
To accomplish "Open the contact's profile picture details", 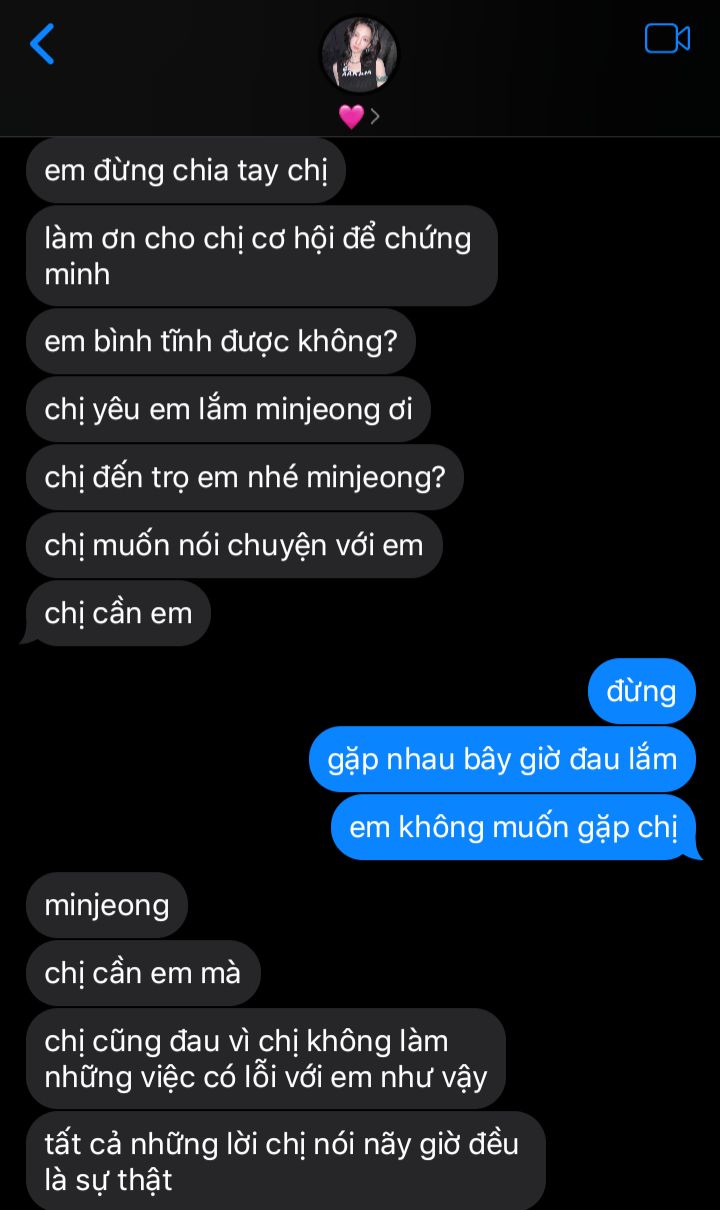I will pos(360,54).
